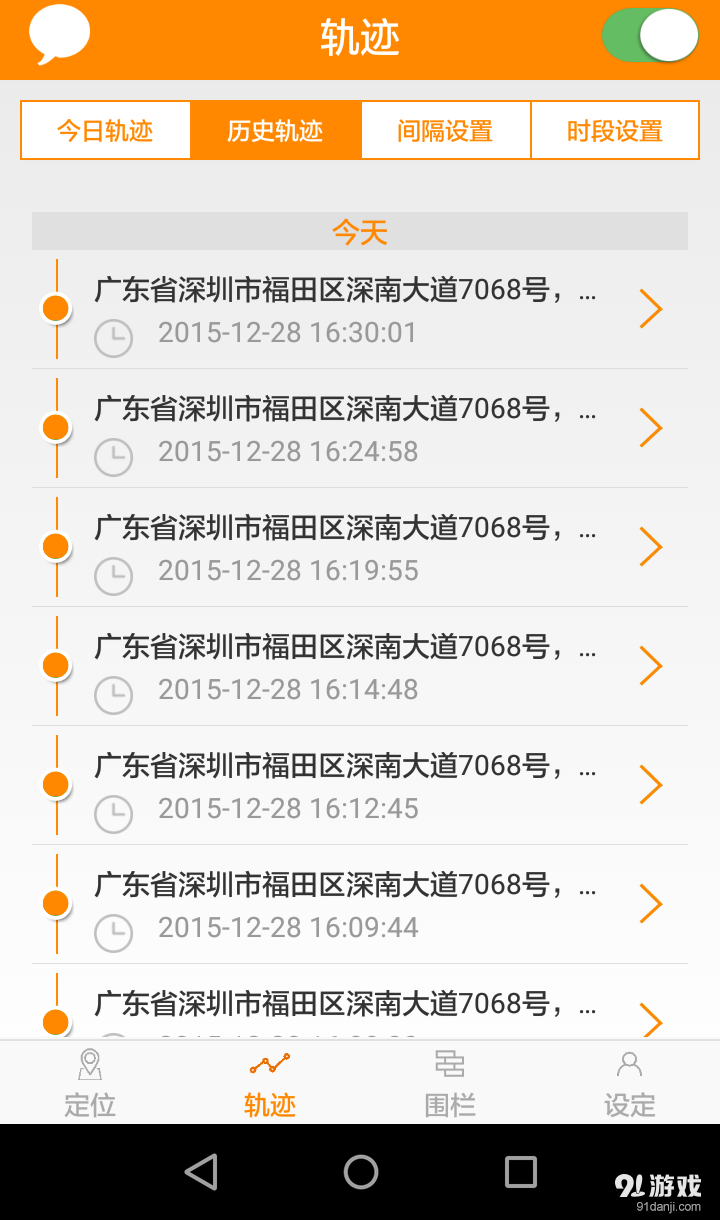720x1220 pixels.
Task: Open details arrow for 16:24:58 record
Action: tap(651, 427)
